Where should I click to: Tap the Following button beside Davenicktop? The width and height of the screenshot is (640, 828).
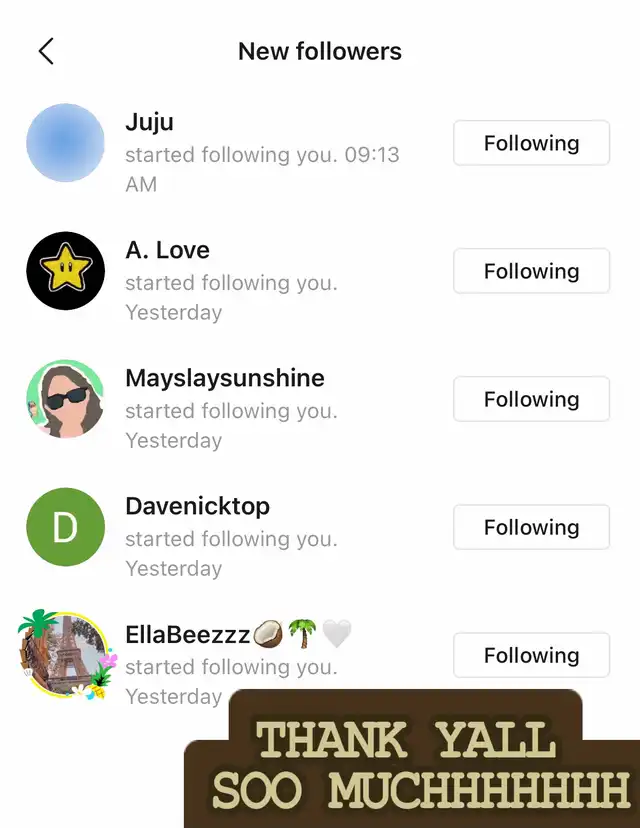531,527
